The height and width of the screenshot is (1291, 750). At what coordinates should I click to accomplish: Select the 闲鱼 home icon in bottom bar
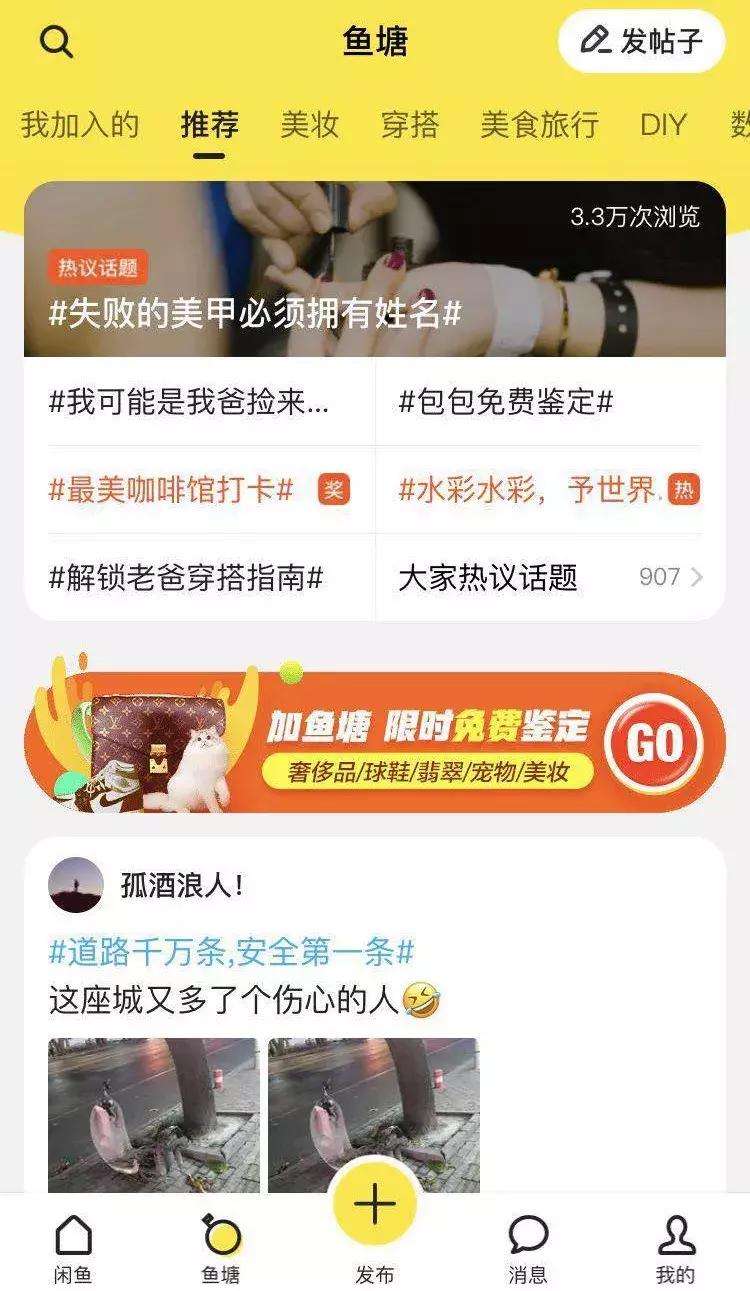point(75,1236)
